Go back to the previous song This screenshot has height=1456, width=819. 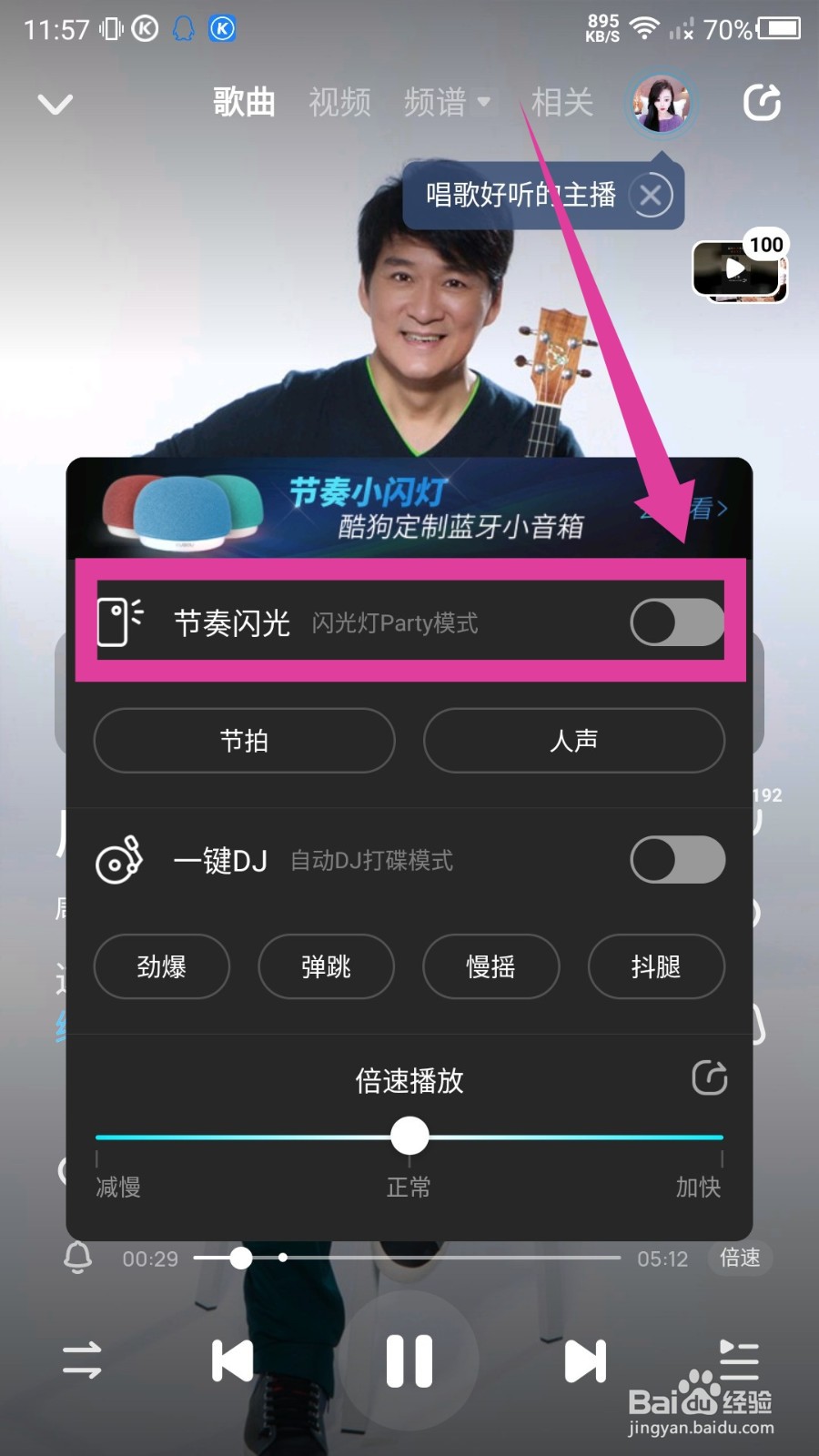(x=234, y=1359)
